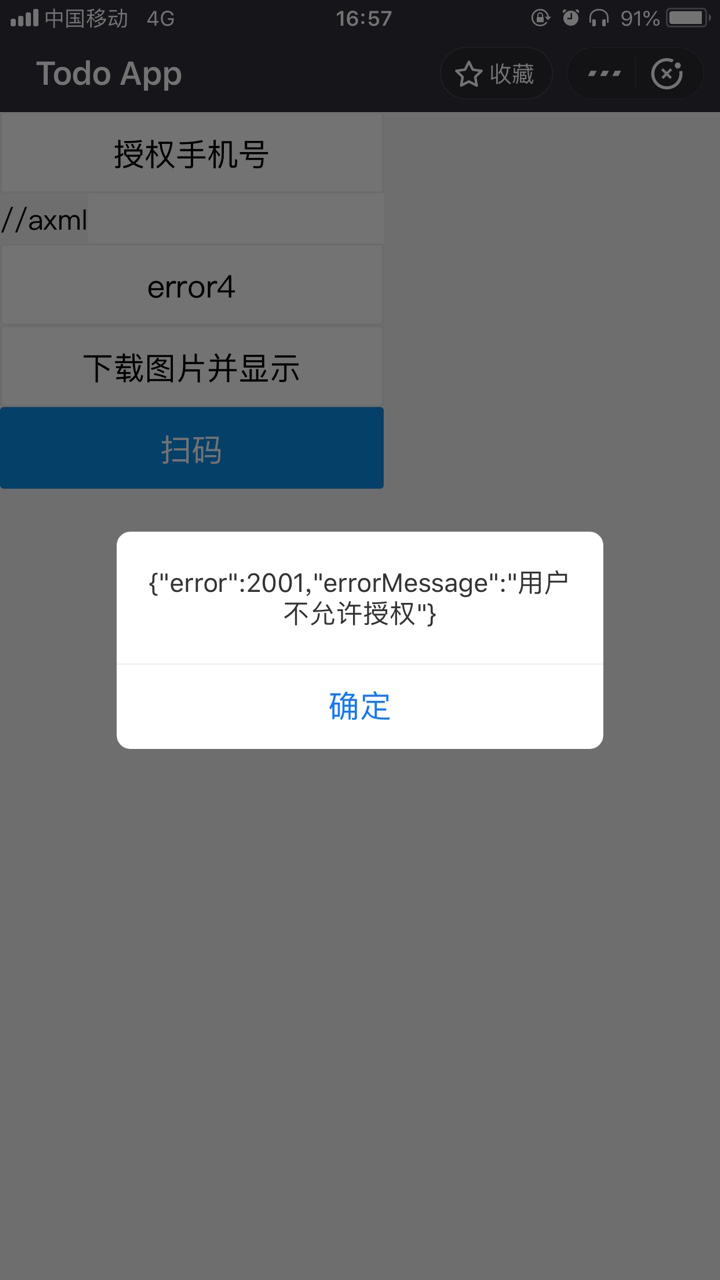
Task: Tap 下载图片并显示 button
Action: pos(191,368)
